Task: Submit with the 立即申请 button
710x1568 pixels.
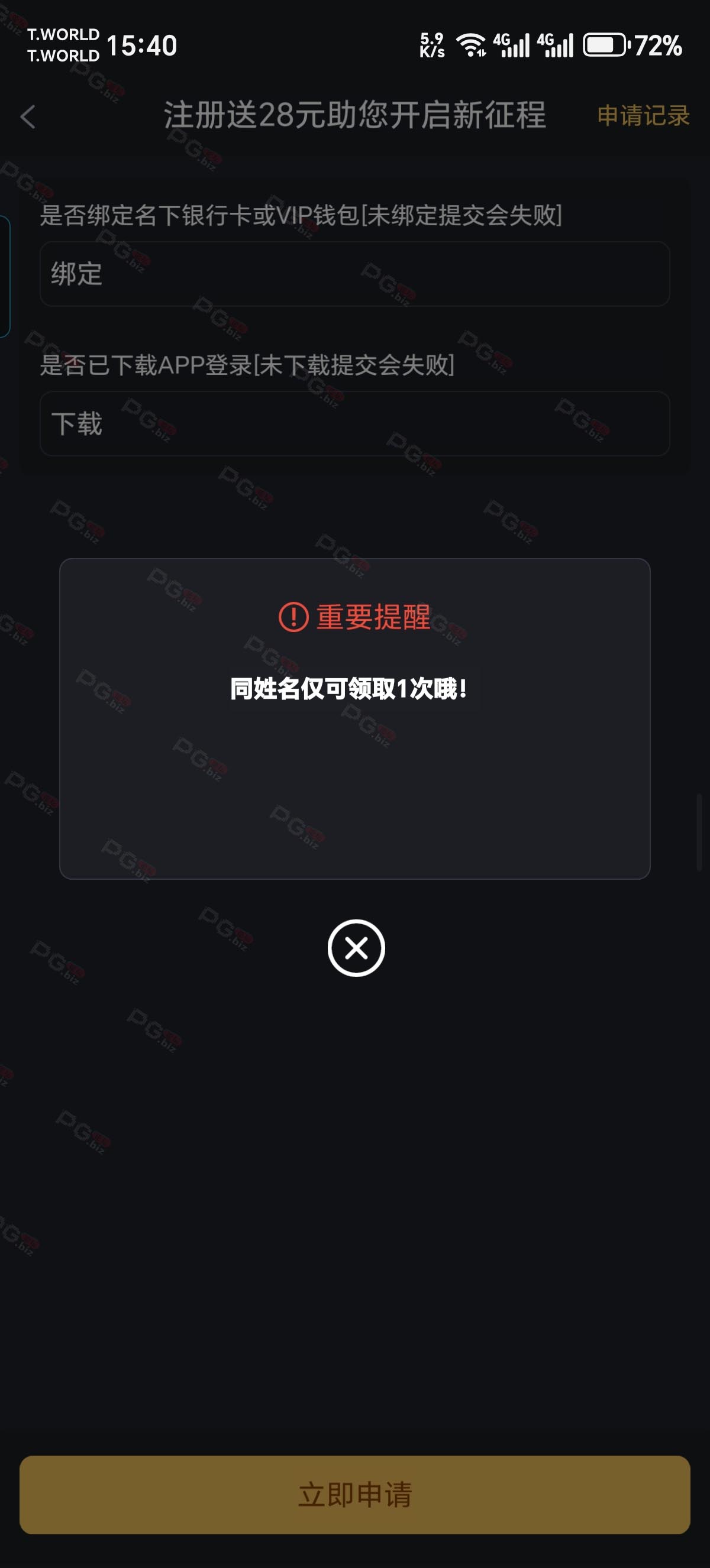Action: (354, 1494)
